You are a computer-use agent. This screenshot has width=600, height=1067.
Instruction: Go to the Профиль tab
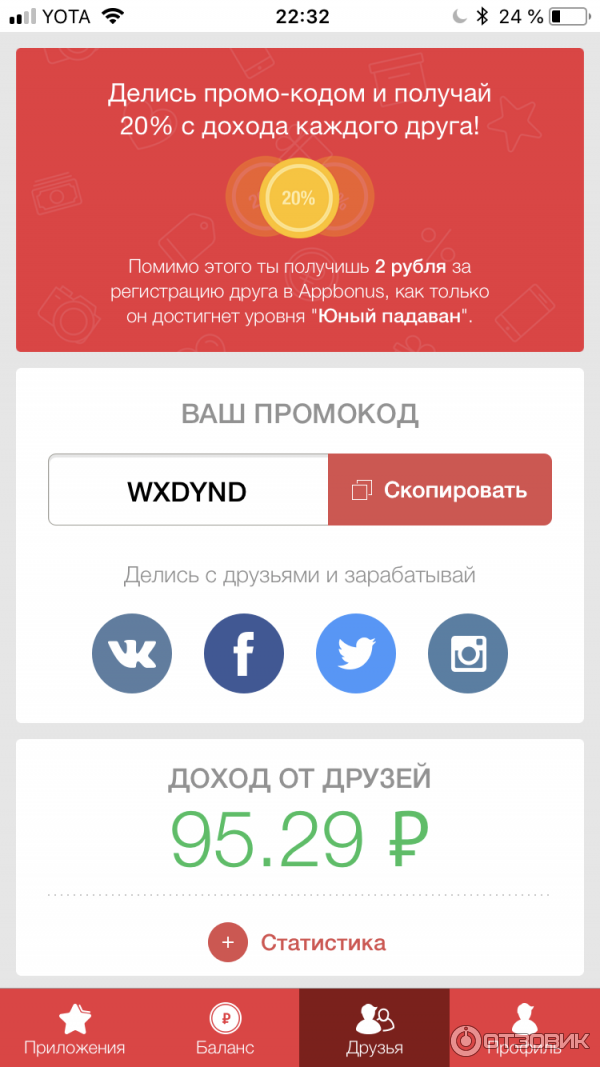coord(524,1028)
